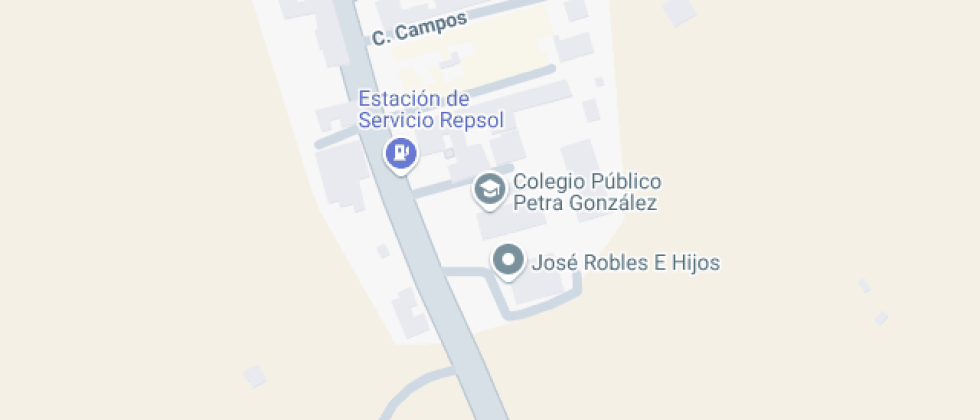Select the Colegio Público Petra González pin

(x=489, y=189)
